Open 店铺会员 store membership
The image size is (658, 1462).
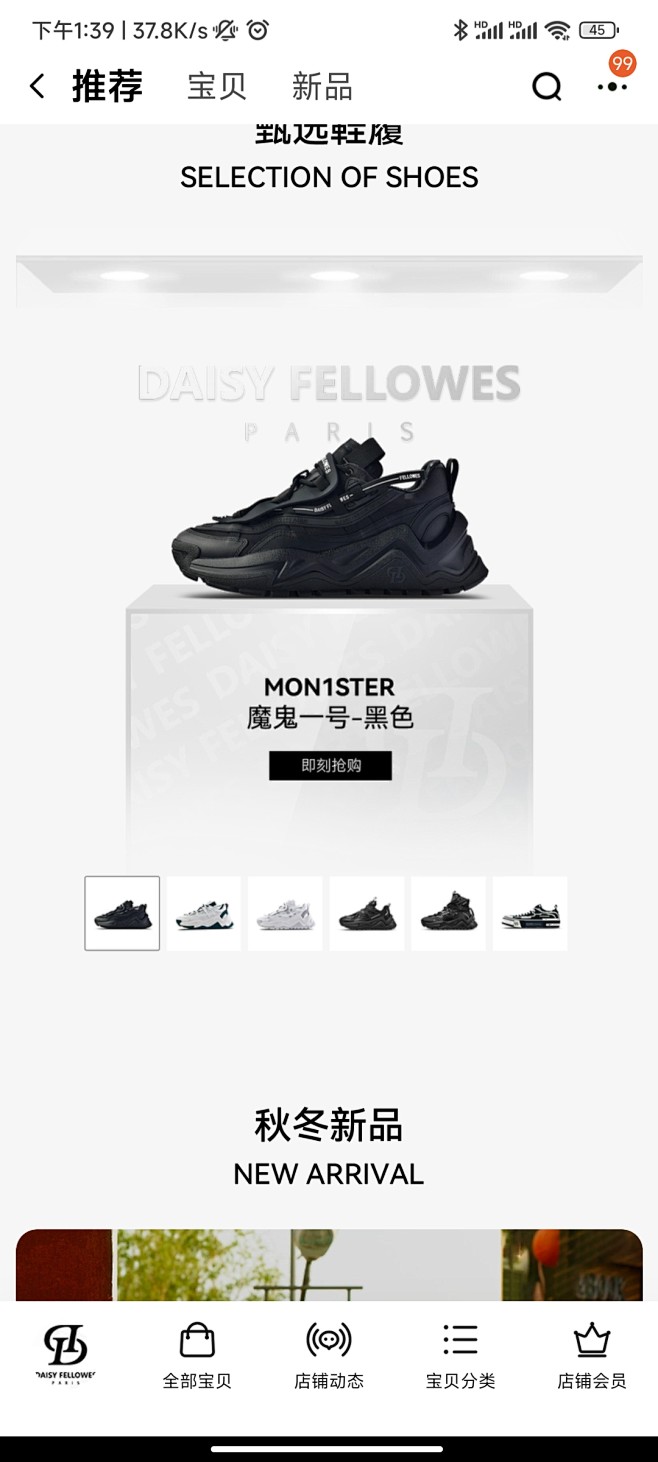click(x=591, y=1355)
